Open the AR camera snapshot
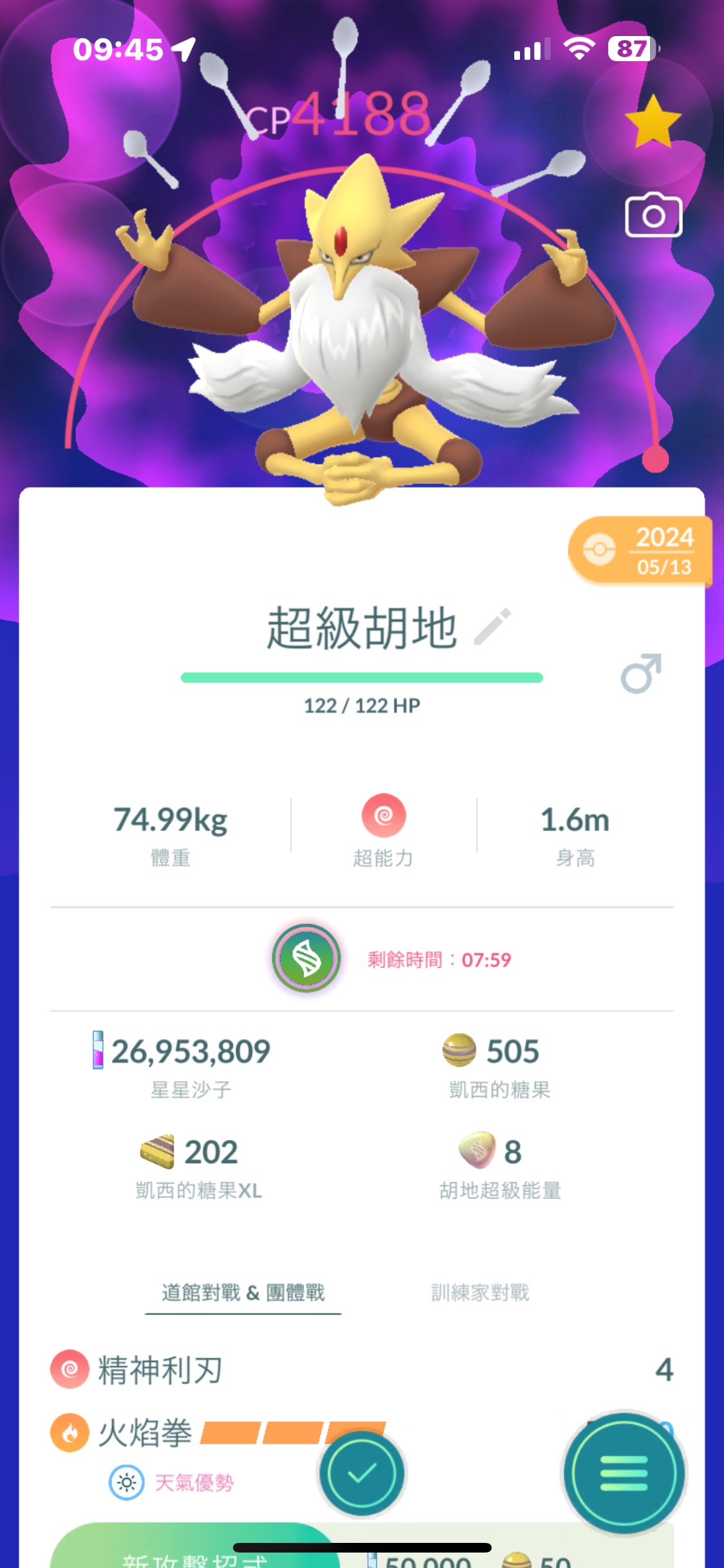This screenshot has height=1568, width=724. pyautogui.click(x=653, y=216)
